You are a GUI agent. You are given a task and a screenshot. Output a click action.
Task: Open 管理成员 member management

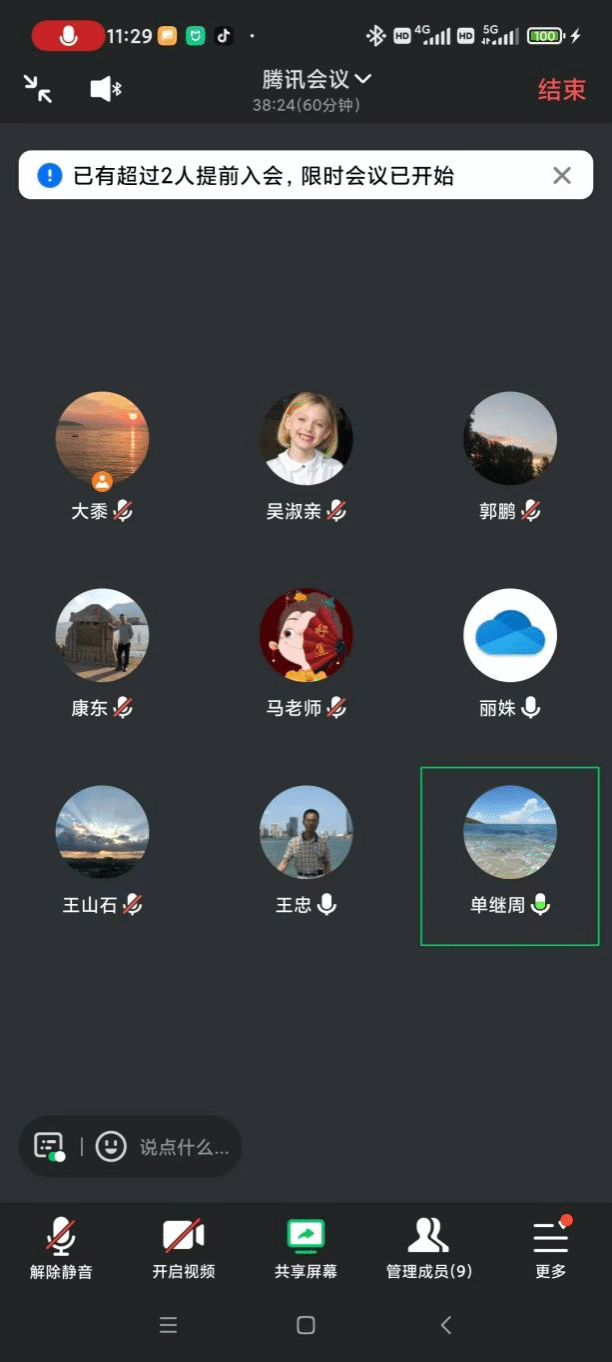click(428, 1248)
